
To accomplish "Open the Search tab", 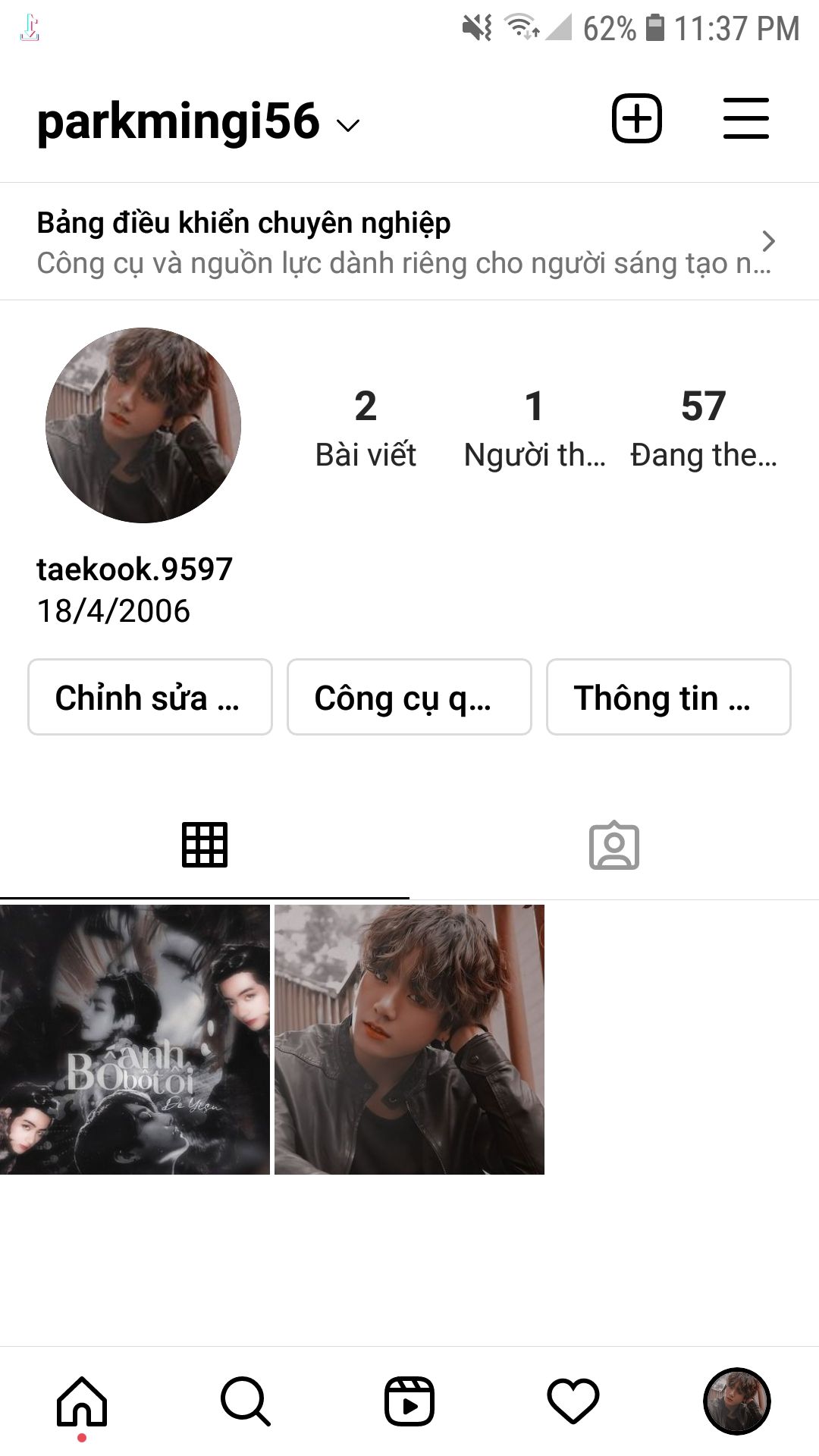I will (x=246, y=1401).
